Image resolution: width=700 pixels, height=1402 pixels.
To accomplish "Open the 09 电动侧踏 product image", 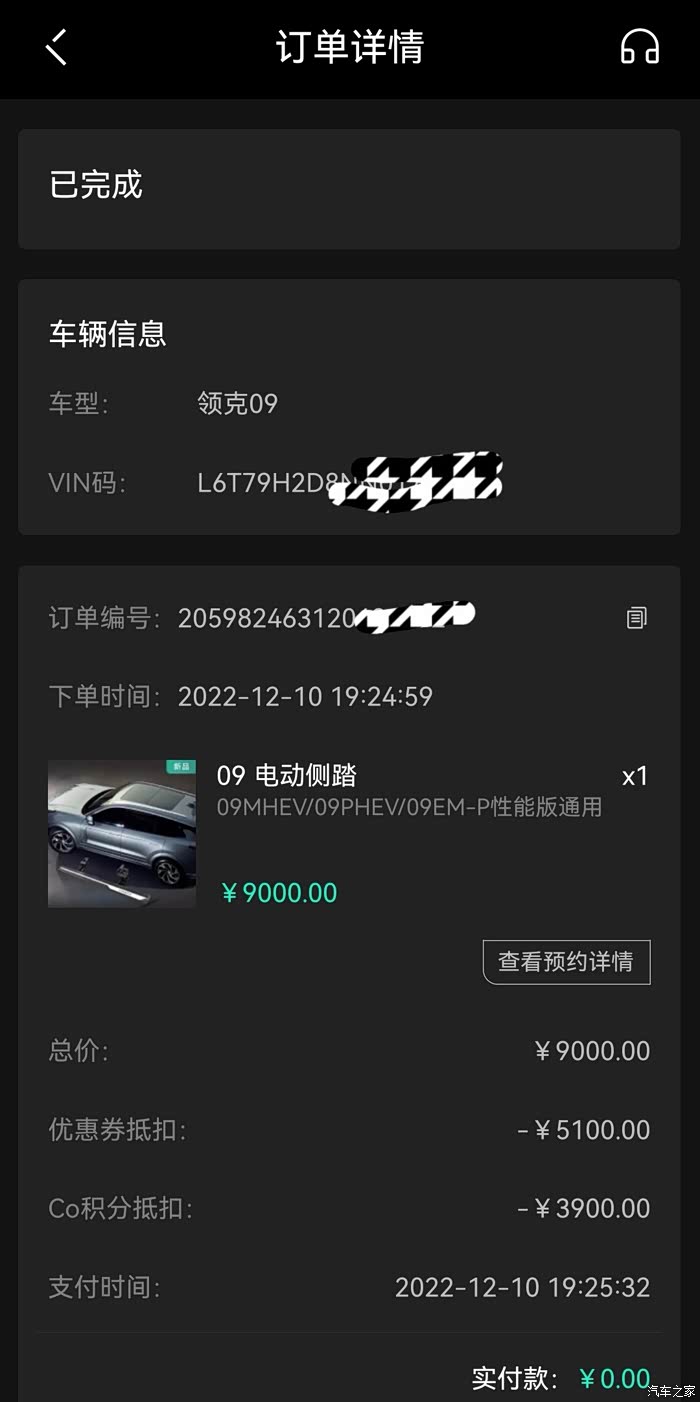I will point(122,834).
